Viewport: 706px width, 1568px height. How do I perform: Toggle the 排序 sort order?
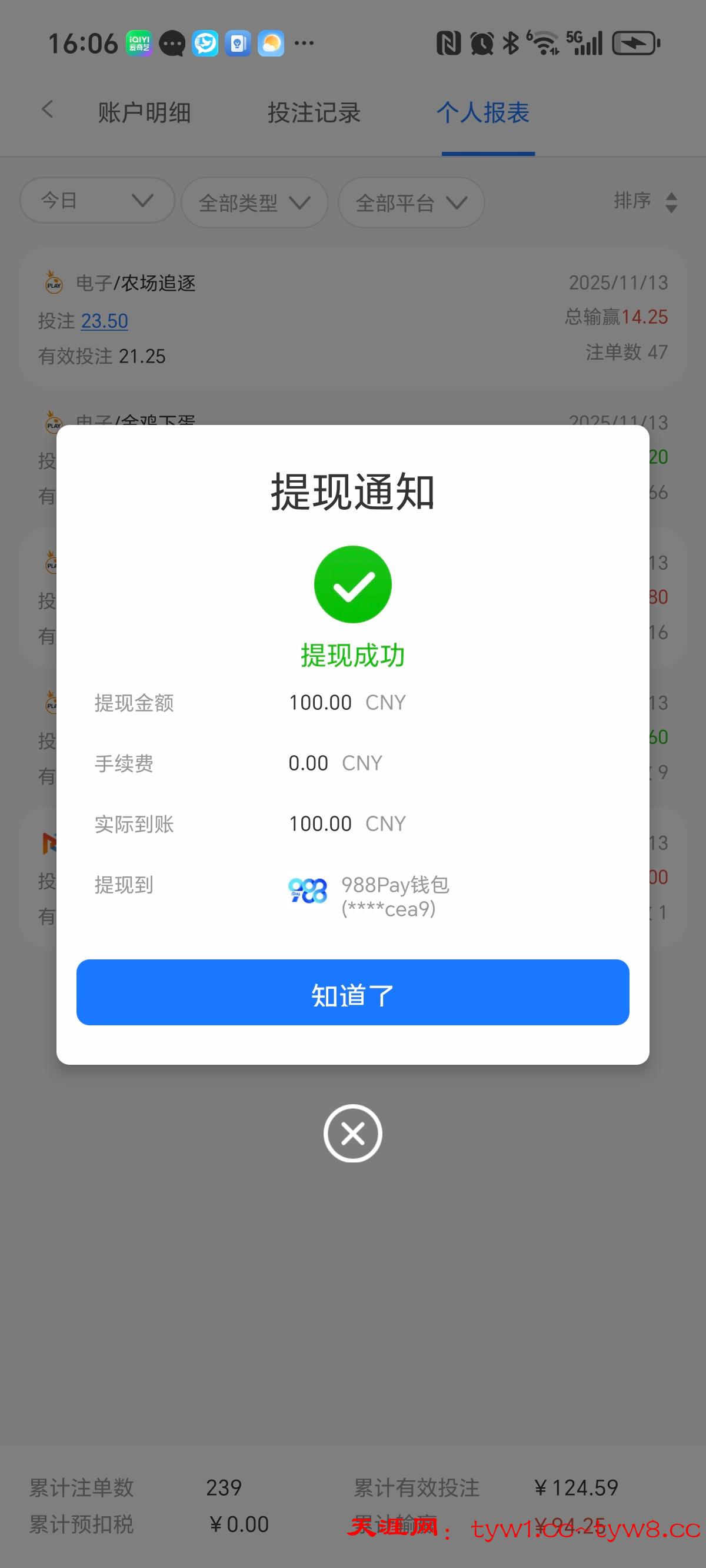point(645,201)
